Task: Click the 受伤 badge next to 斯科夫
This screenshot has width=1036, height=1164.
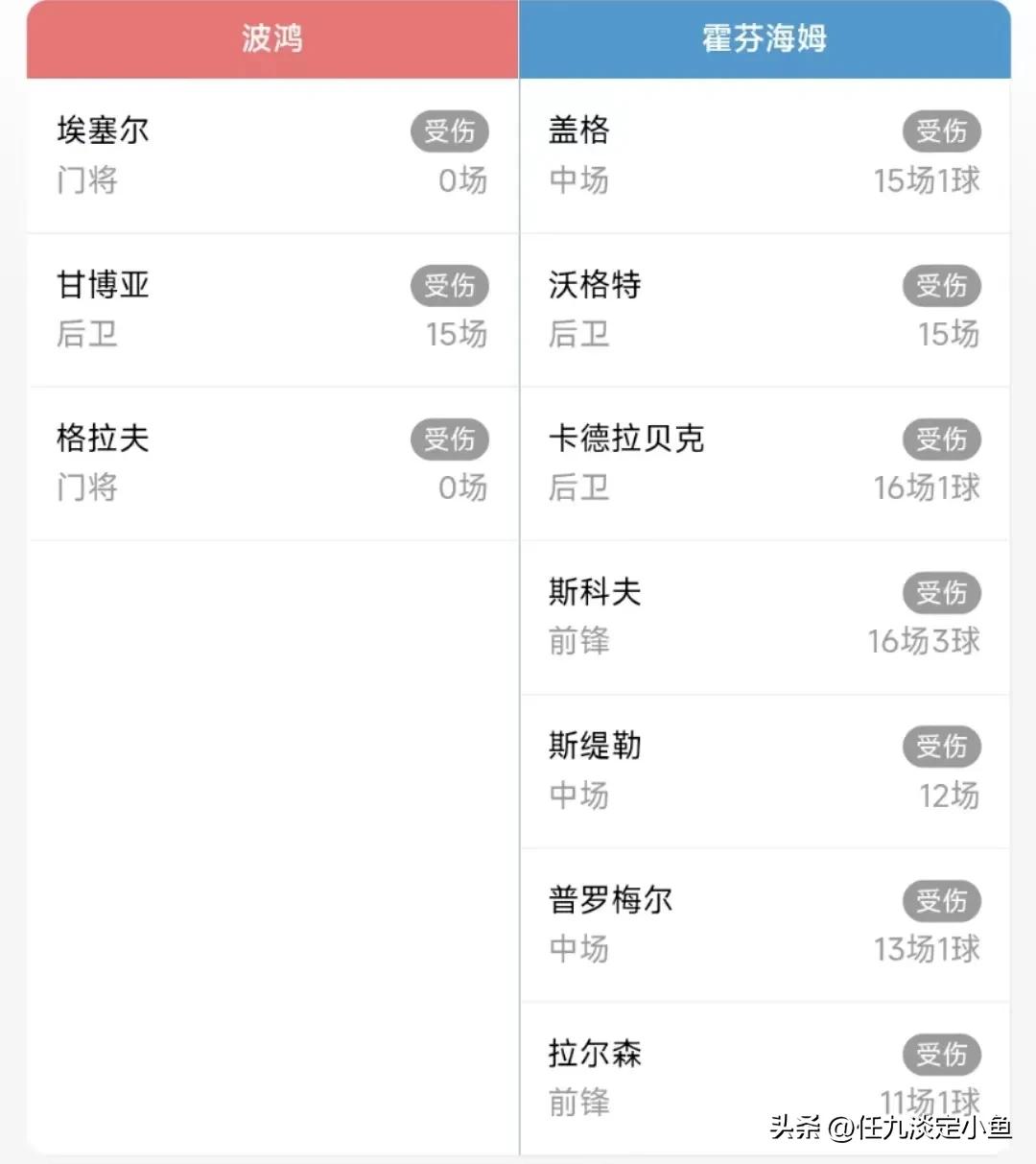Action: click(942, 593)
